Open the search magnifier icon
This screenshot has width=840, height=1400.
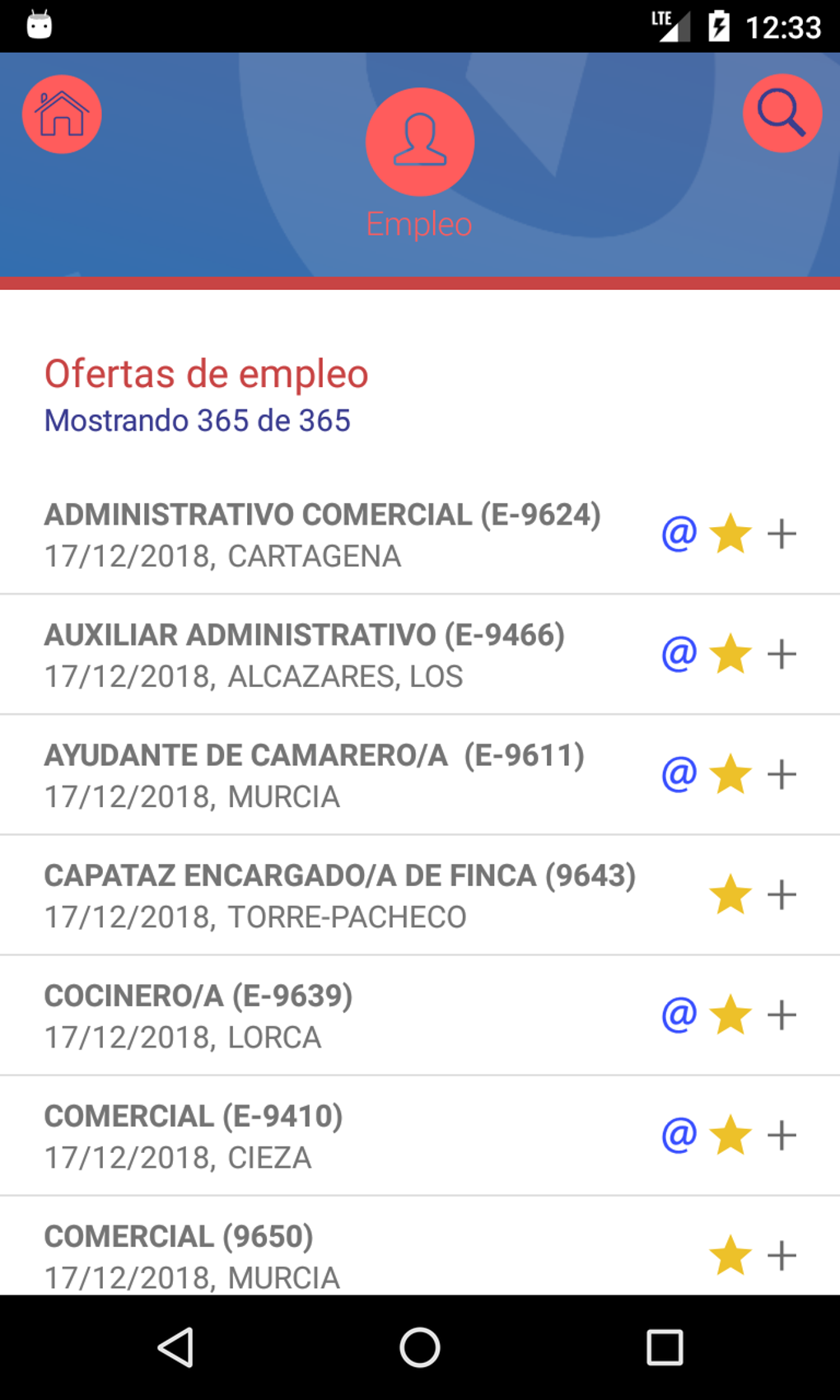pyautogui.click(x=782, y=114)
